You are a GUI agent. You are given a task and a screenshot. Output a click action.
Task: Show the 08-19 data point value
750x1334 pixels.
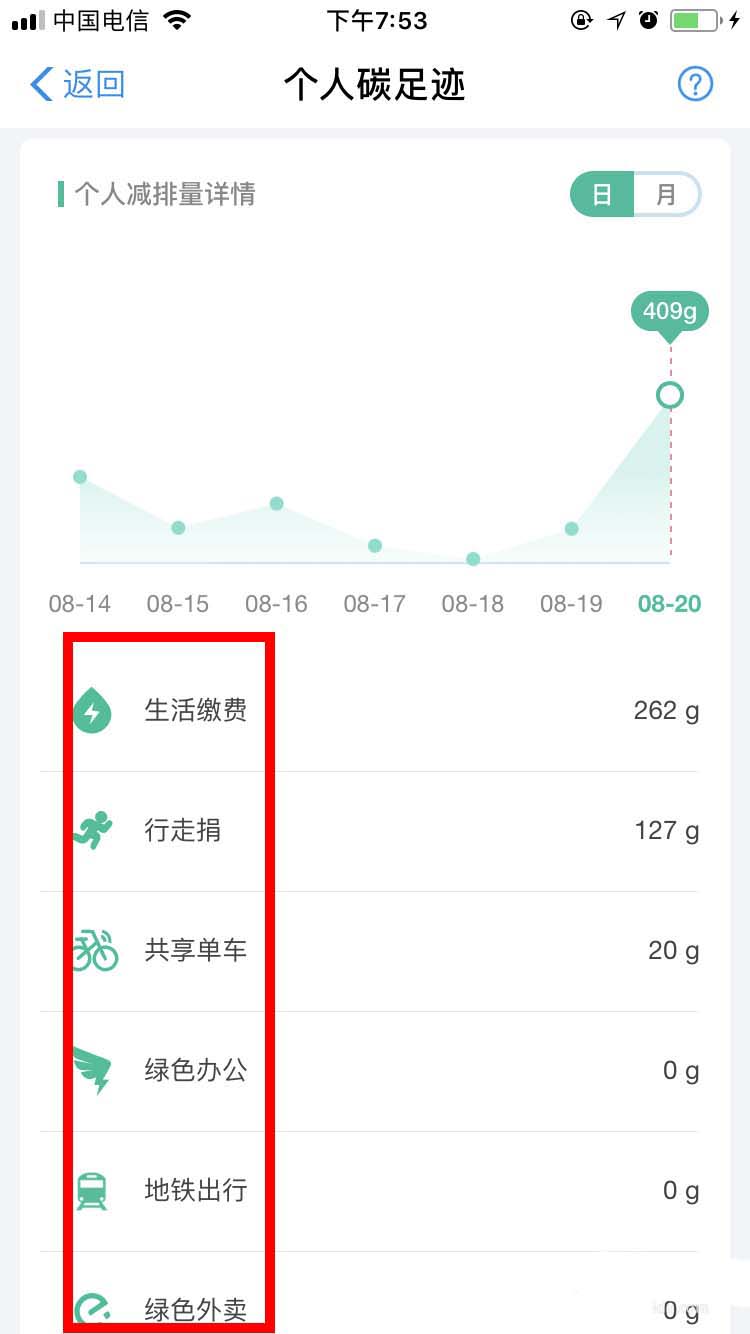coord(571,528)
